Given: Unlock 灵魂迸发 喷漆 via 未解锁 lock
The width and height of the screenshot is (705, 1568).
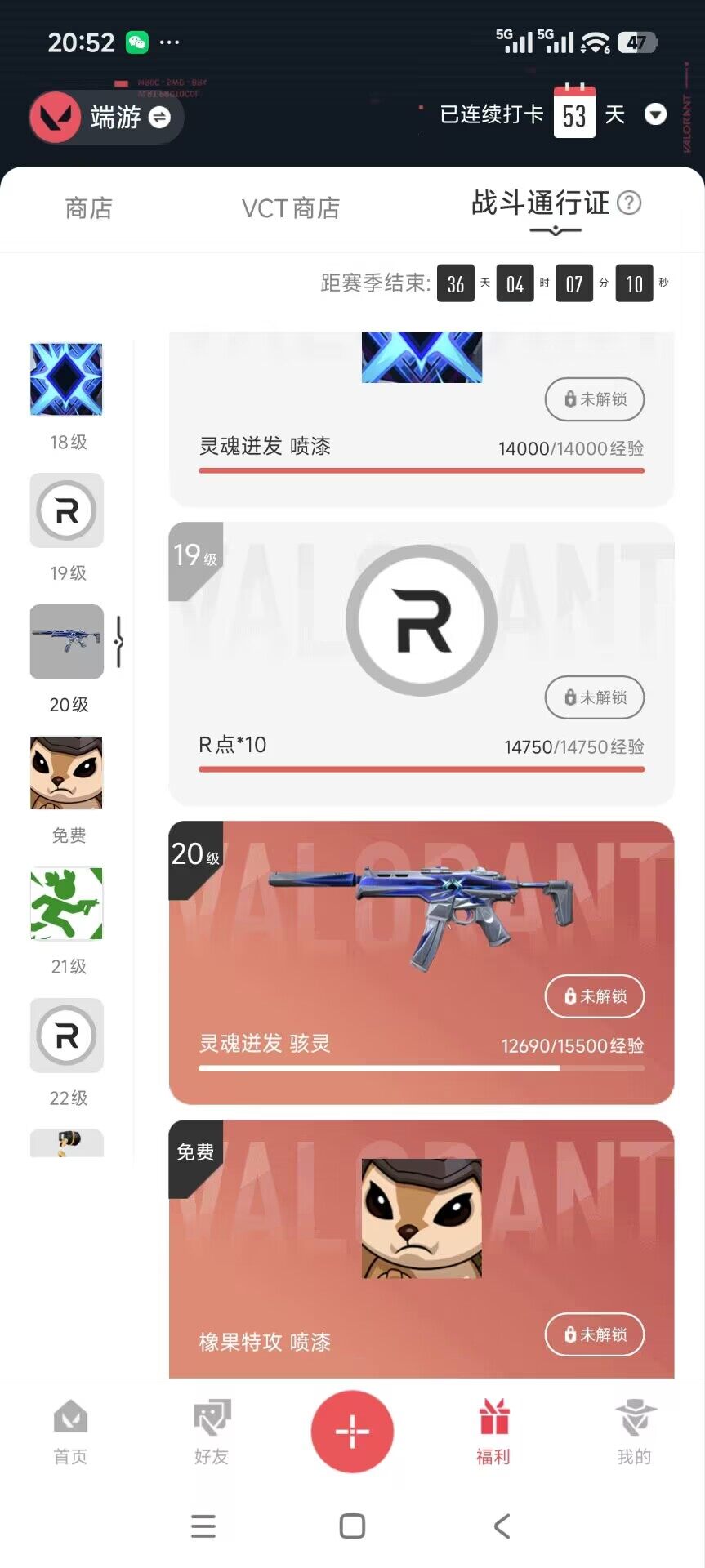Looking at the screenshot, I should click(594, 399).
